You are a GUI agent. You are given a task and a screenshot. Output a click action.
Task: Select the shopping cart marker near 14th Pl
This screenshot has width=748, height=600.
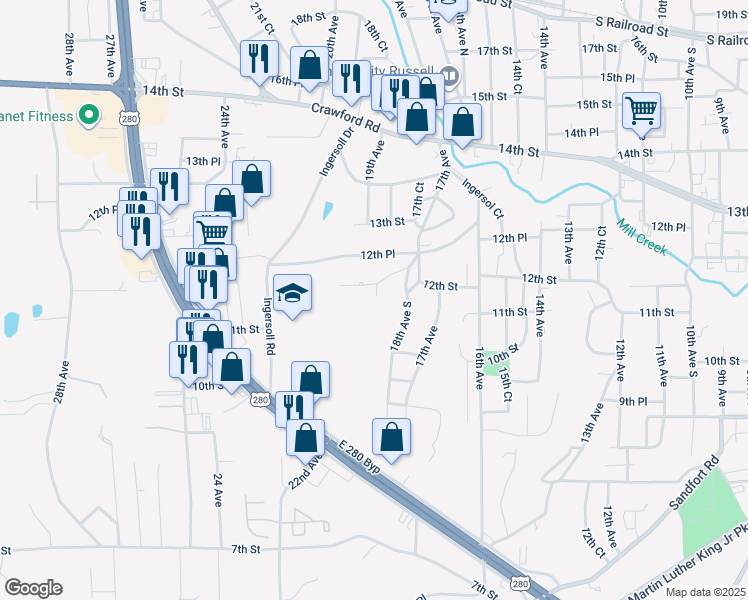click(x=641, y=111)
